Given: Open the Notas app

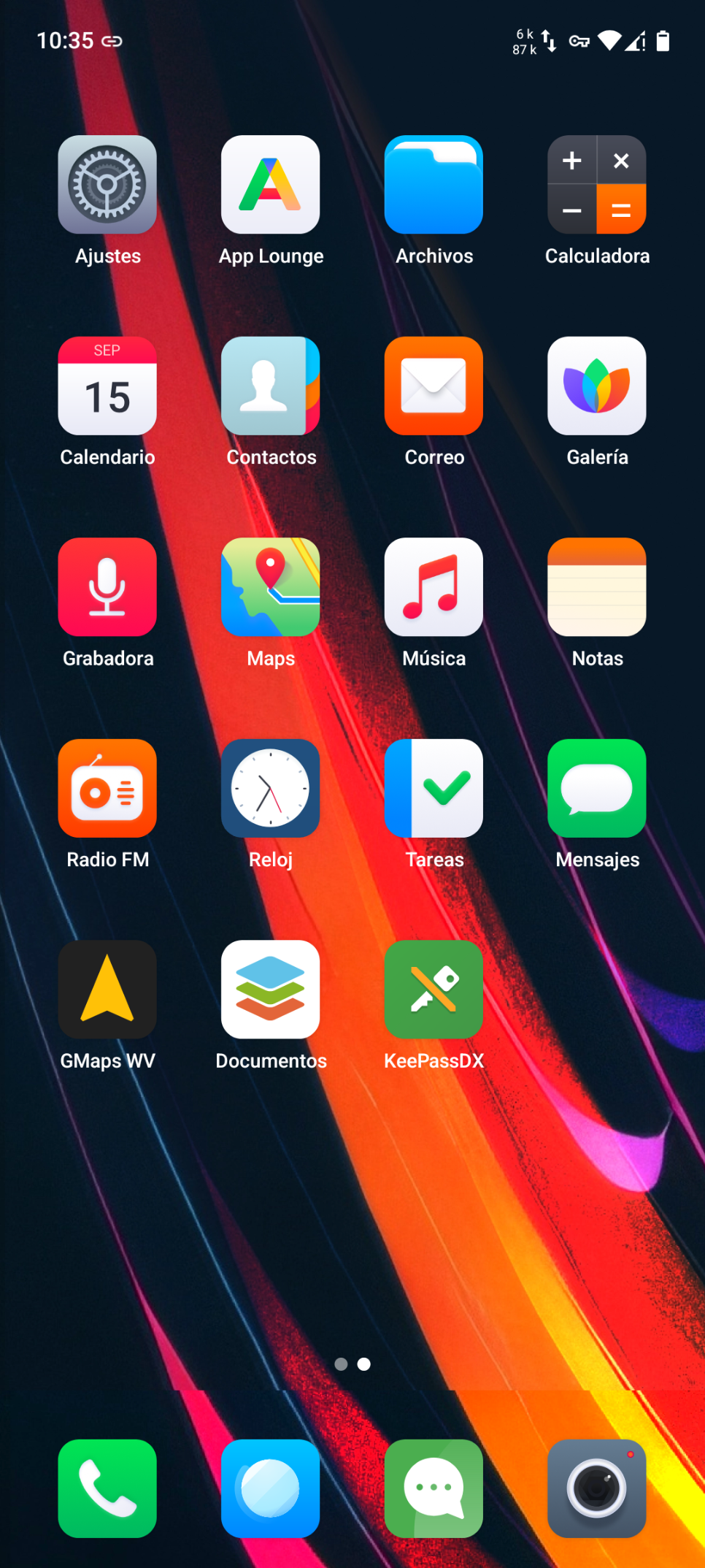Looking at the screenshot, I should [597, 587].
